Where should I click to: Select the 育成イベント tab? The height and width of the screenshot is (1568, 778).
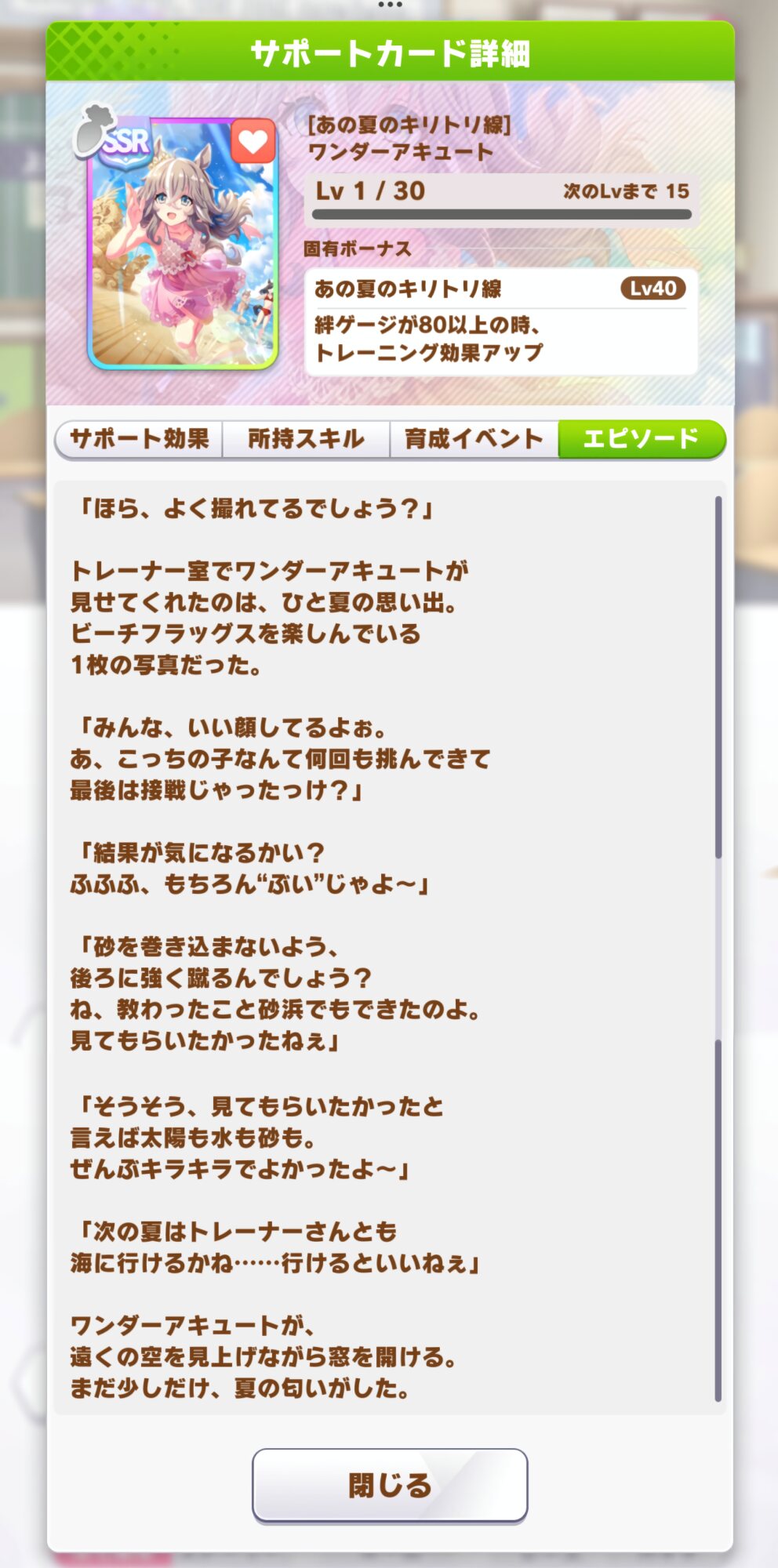tap(474, 439)
